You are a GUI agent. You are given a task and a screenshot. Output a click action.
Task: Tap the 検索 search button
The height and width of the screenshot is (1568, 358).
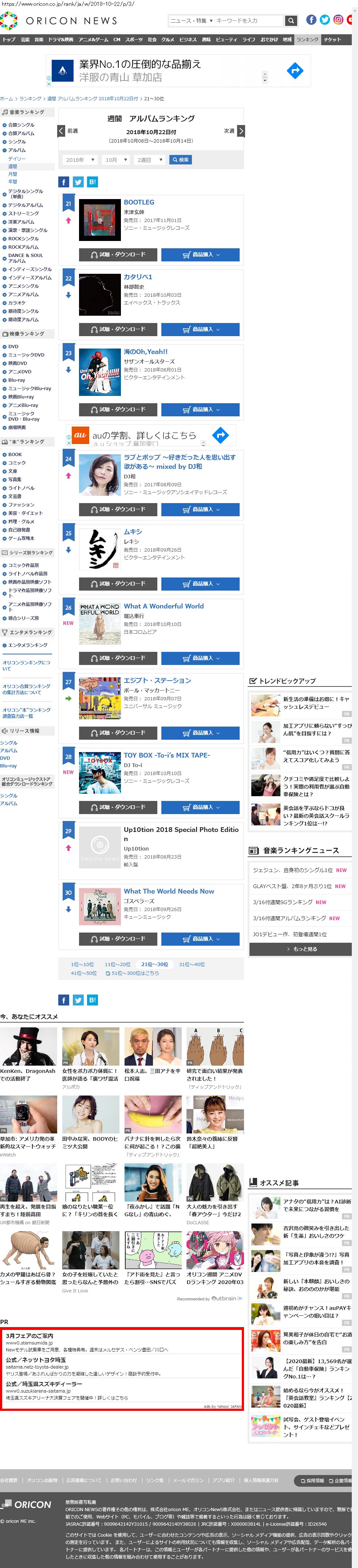point(180,160)
